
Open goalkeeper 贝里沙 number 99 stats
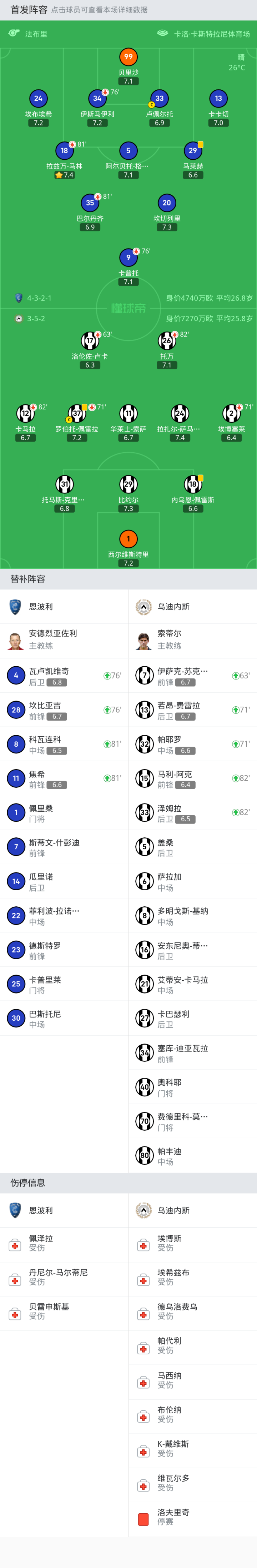tap(128, 57)
